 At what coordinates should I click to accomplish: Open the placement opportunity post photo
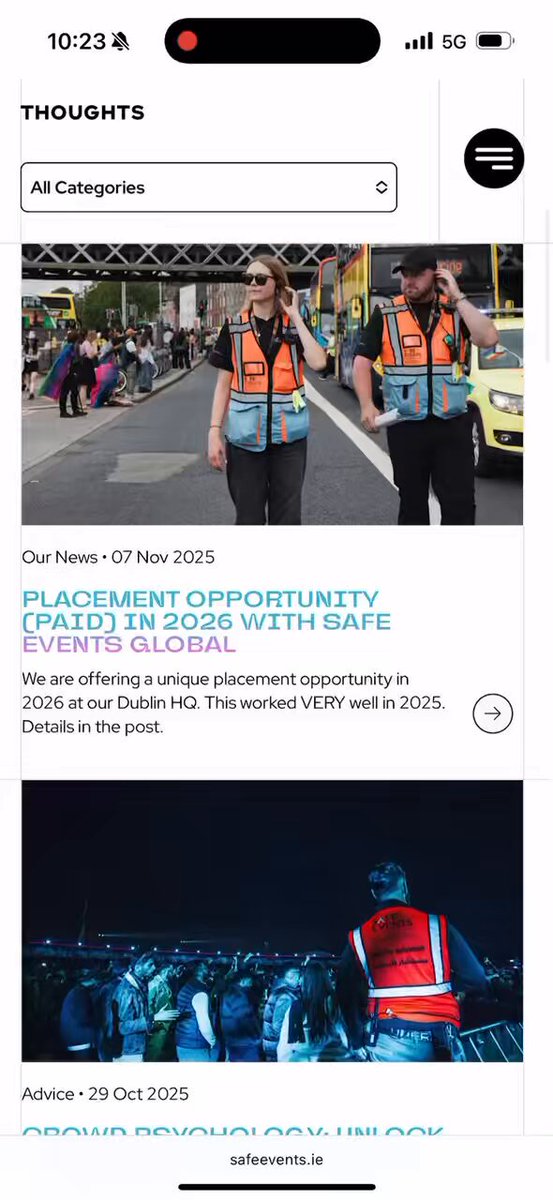tap(272, 384)
